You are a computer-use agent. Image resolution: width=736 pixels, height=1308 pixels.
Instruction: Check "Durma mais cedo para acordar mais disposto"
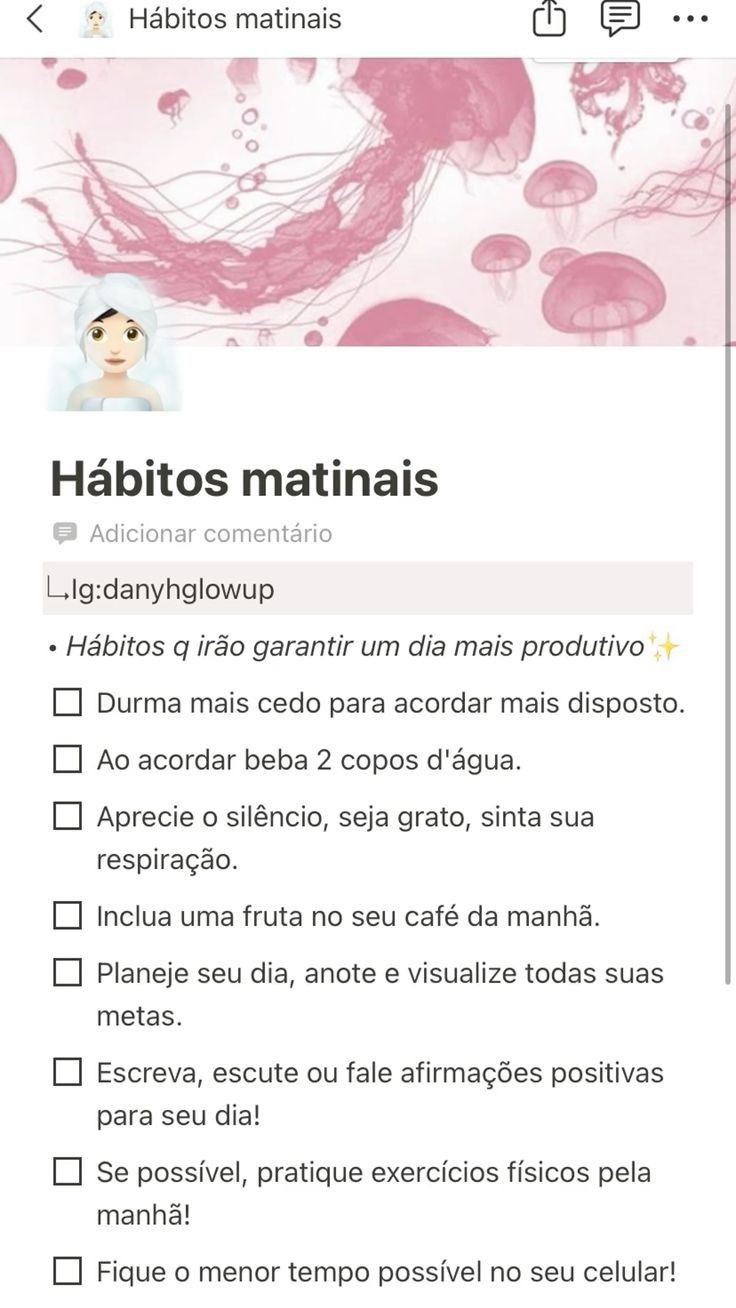(67, 703)
